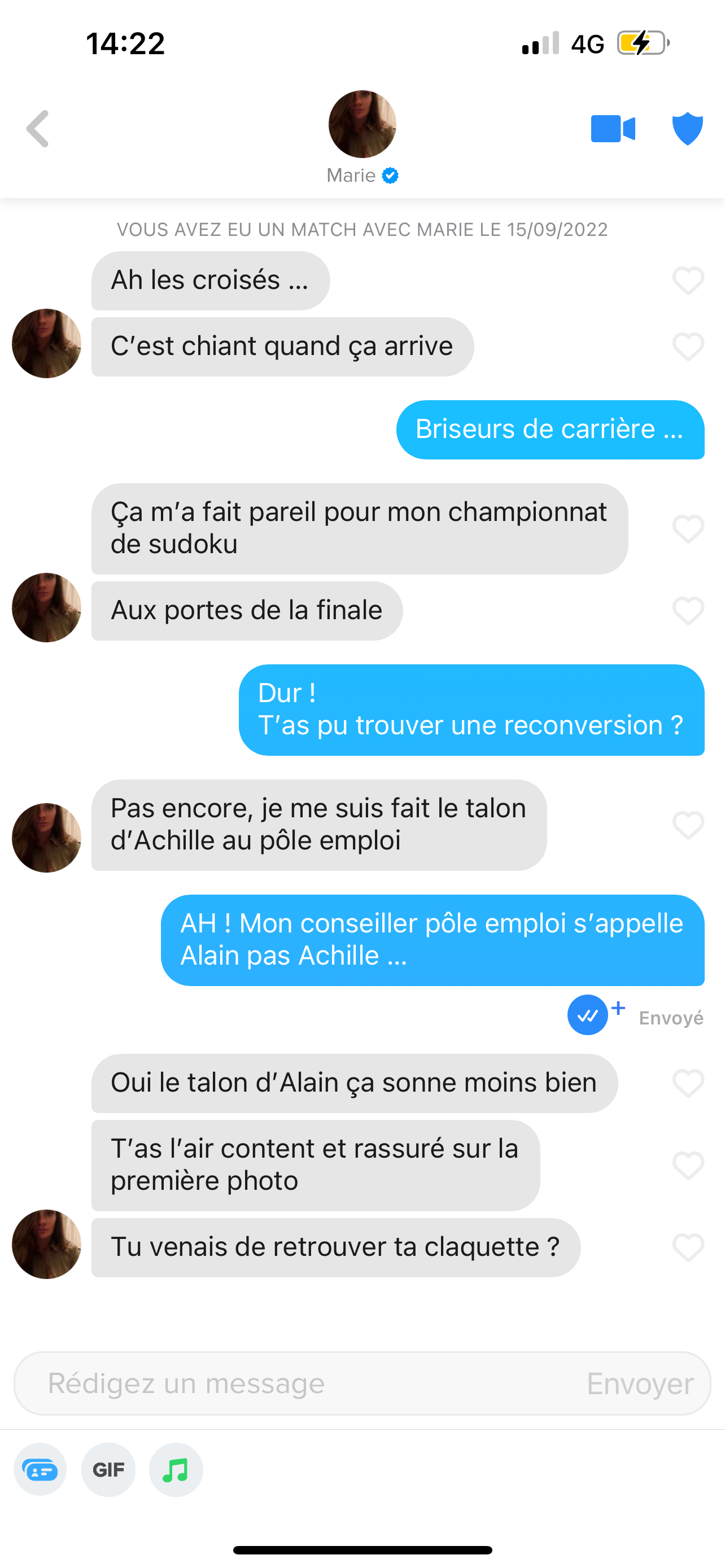Tap the read receipts double-check icon
725x1568 pixels.
(x=587, y=1015)
